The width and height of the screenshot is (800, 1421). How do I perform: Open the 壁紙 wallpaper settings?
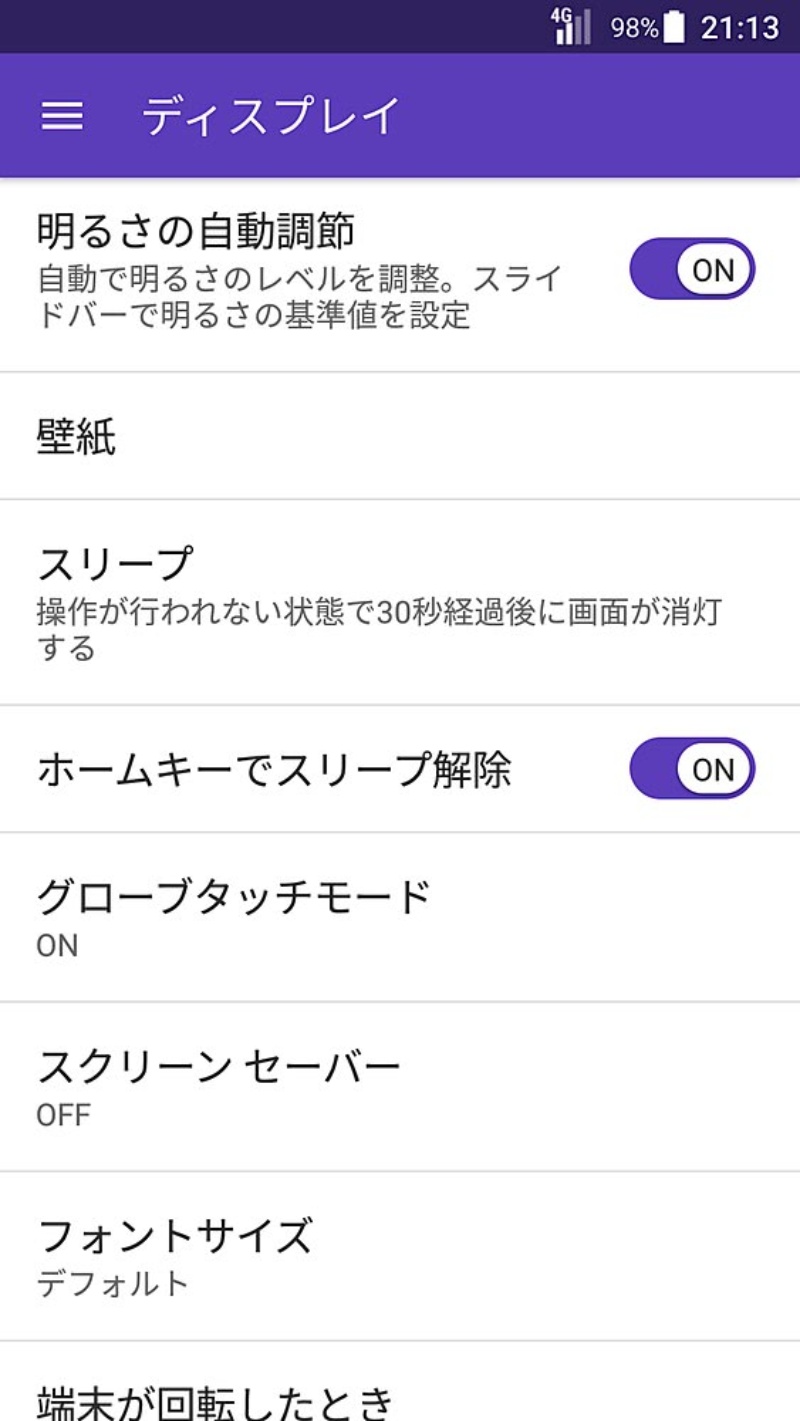coord(400,437)
